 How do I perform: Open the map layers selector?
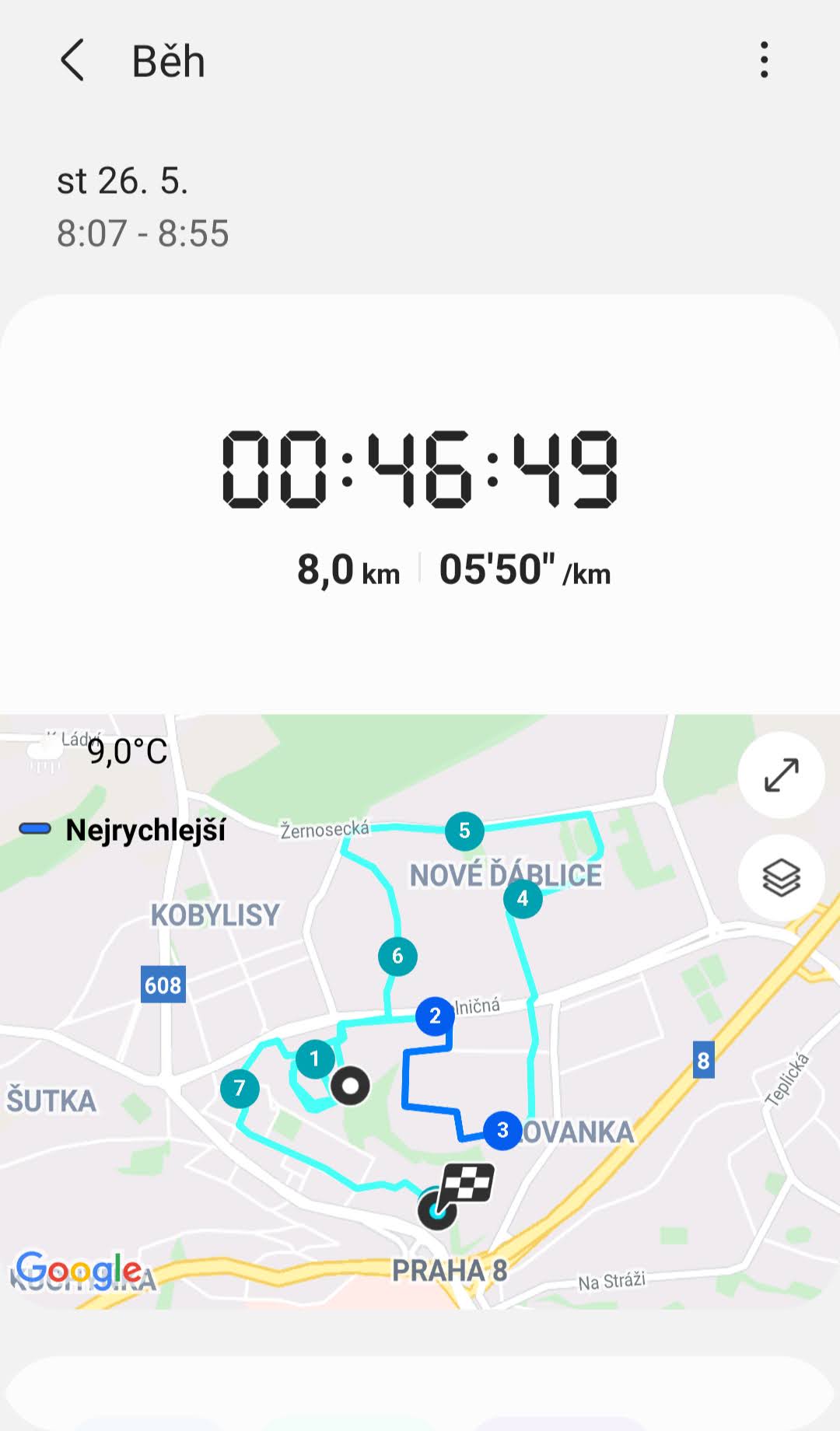tap(781, 878)
